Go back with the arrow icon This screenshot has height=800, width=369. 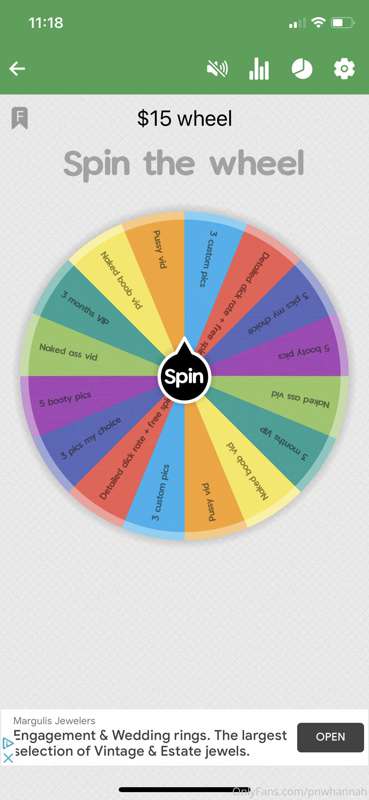17,68
